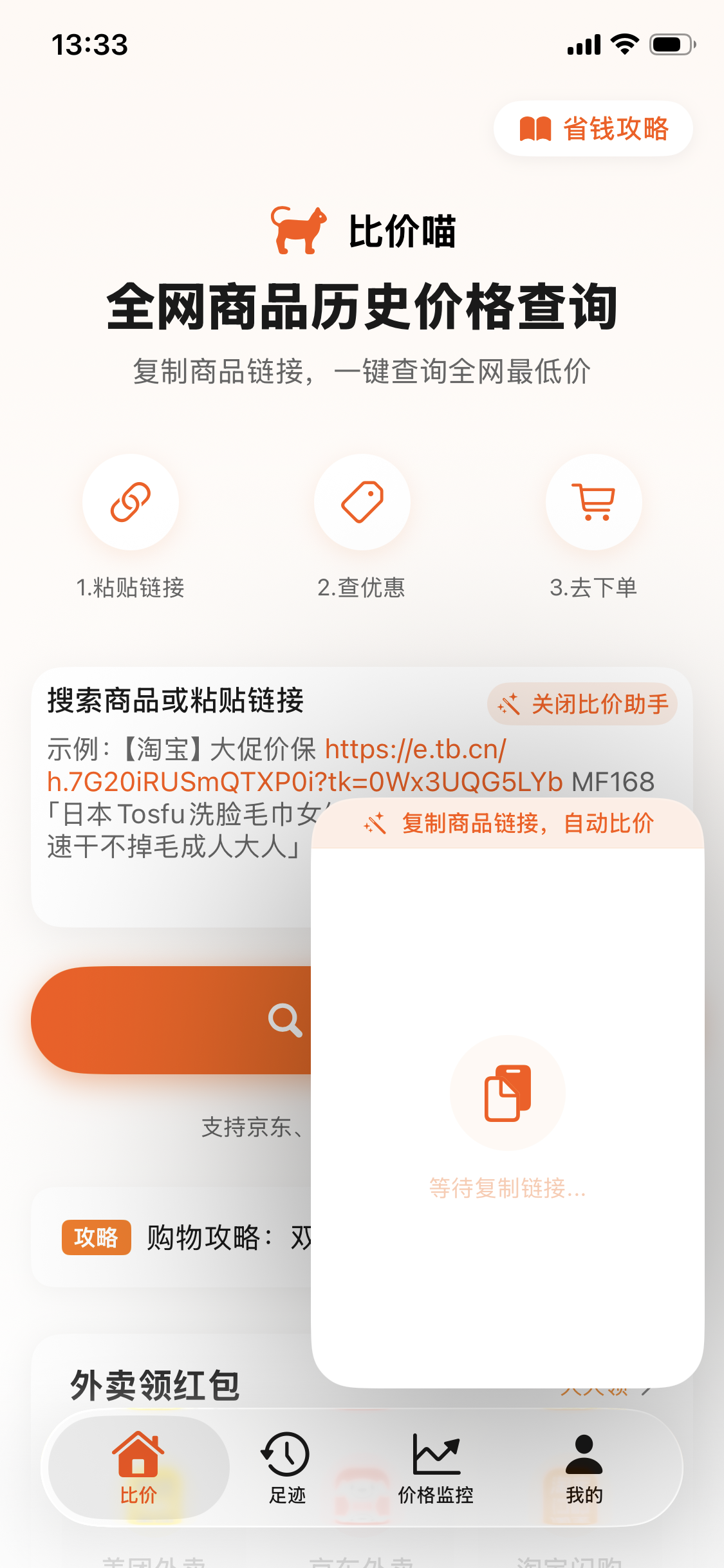Click the 查优惠 tag icon
This screenshot has width=724, height=1568.
[362, 503]
